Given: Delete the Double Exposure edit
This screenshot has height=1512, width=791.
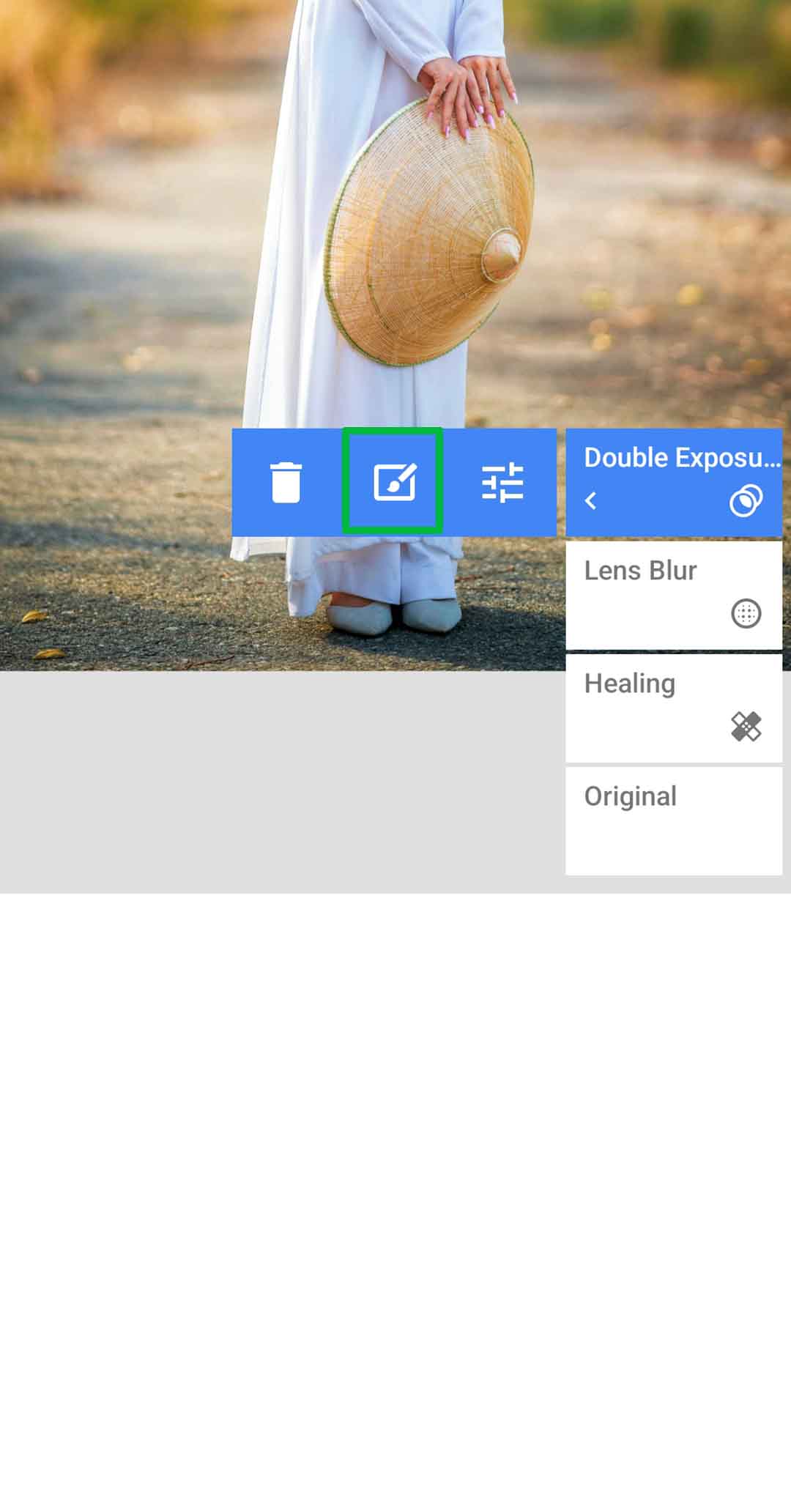Looking at the screenshot, I should tap(286, 483).
